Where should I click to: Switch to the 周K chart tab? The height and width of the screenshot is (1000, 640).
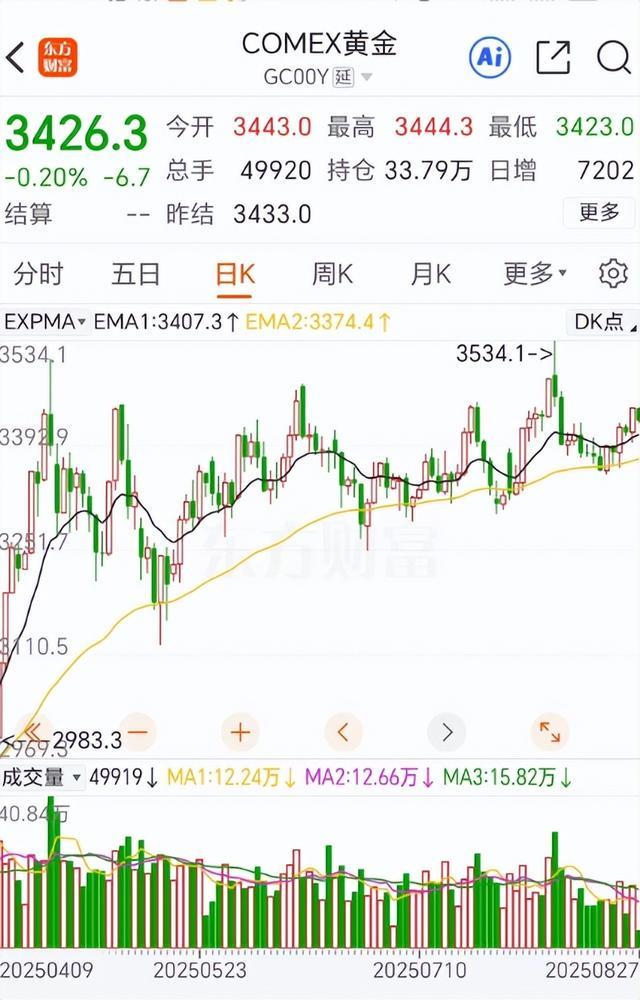tap(332, 274)
